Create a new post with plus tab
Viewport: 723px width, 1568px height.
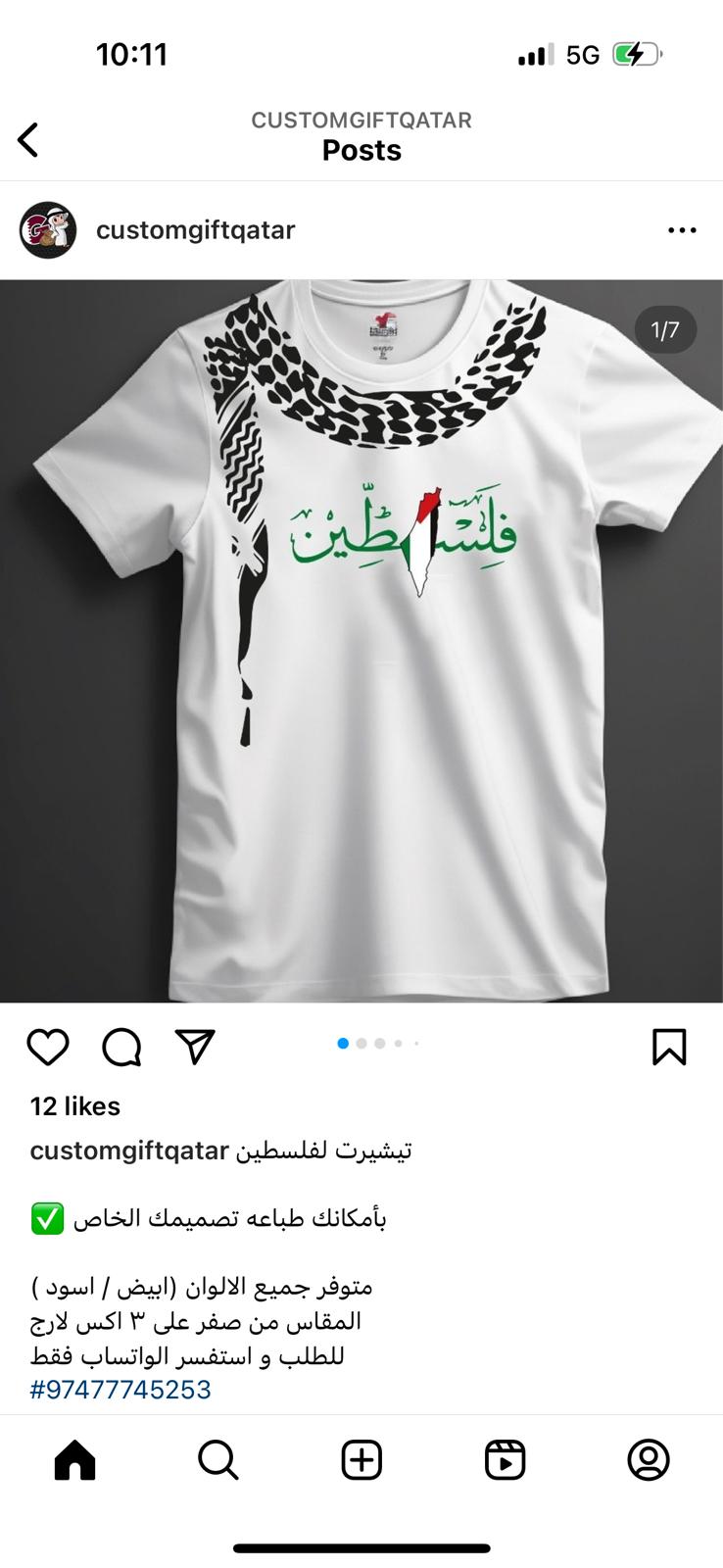(361, 1460)
